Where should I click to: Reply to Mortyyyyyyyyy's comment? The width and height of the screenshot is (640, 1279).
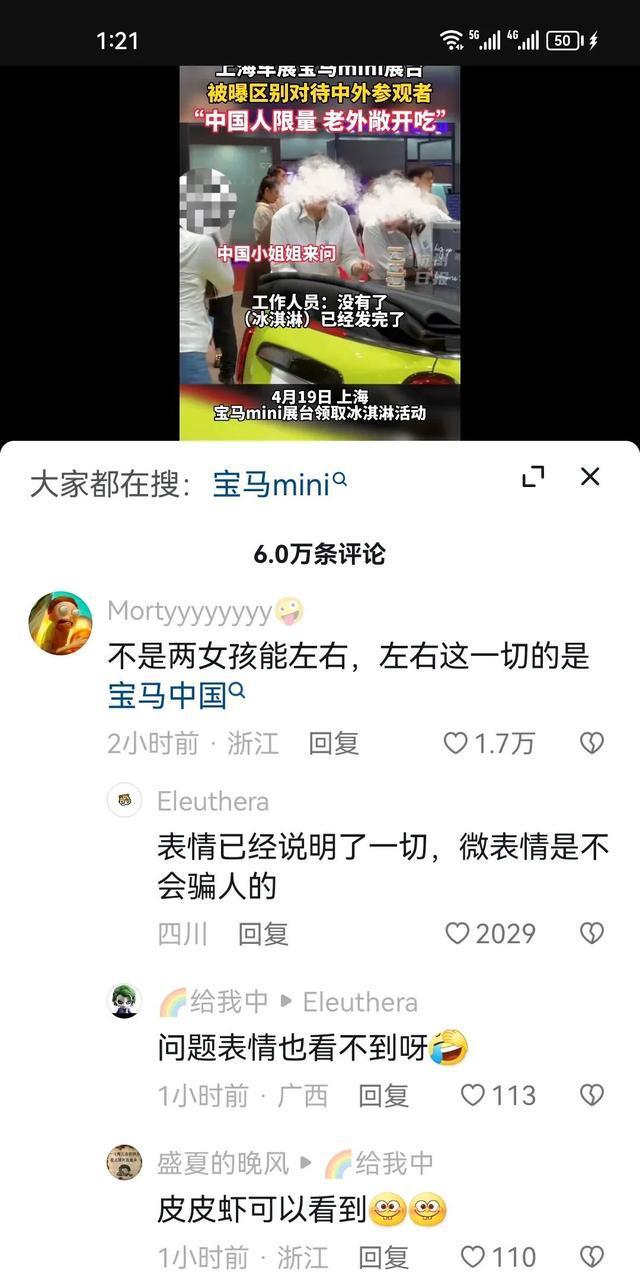333,743
